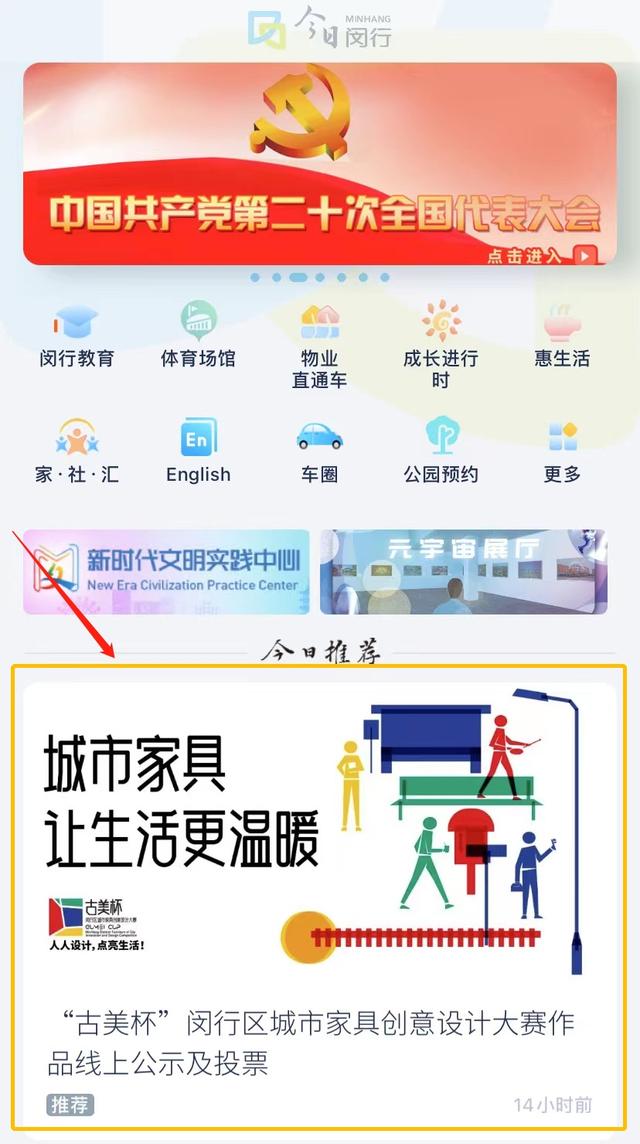640x1144 pixels.
Task: Open 惠生活 shortcut
Action: click(562, 336)
